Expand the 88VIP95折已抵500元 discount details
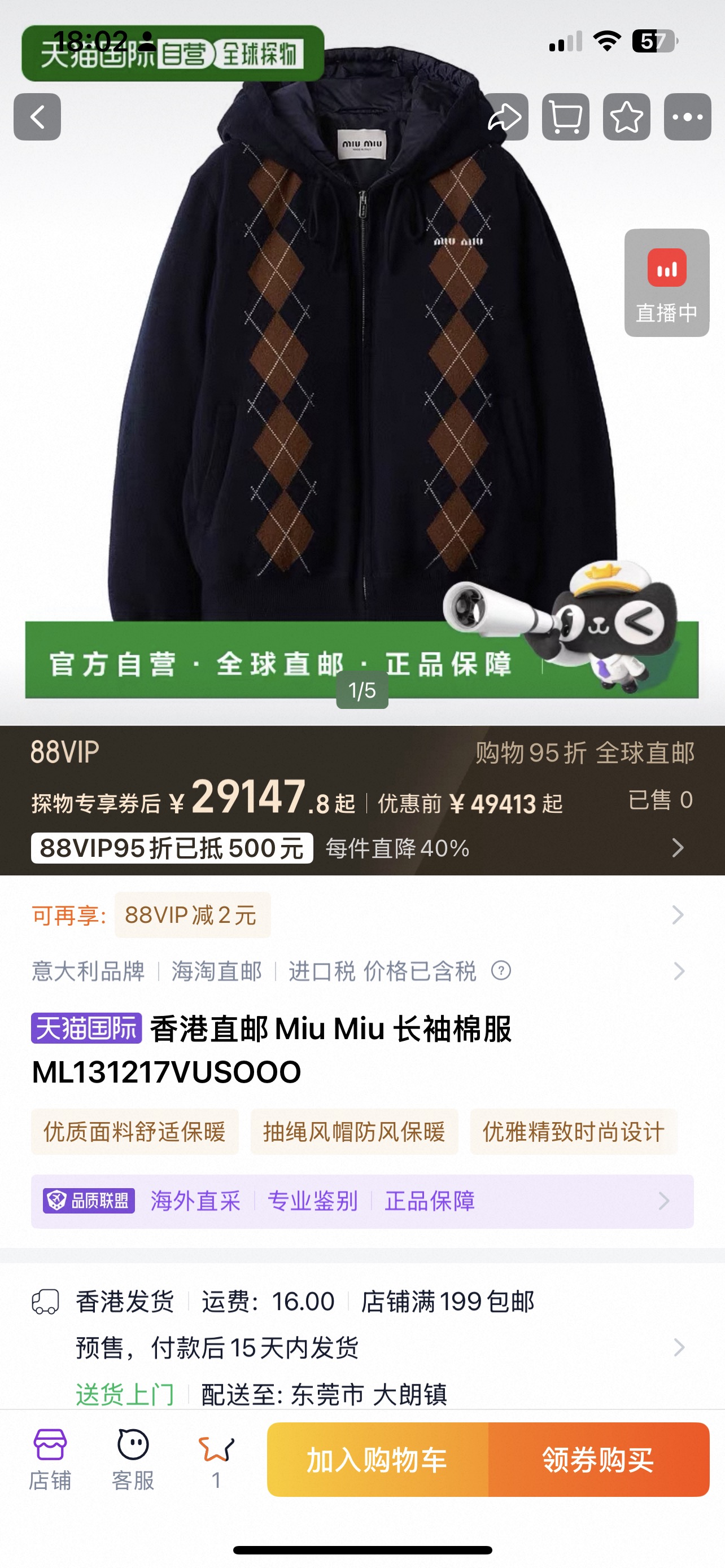This screenshot has width=725, height=1568. pyautogui.click(x=677, y=847)
